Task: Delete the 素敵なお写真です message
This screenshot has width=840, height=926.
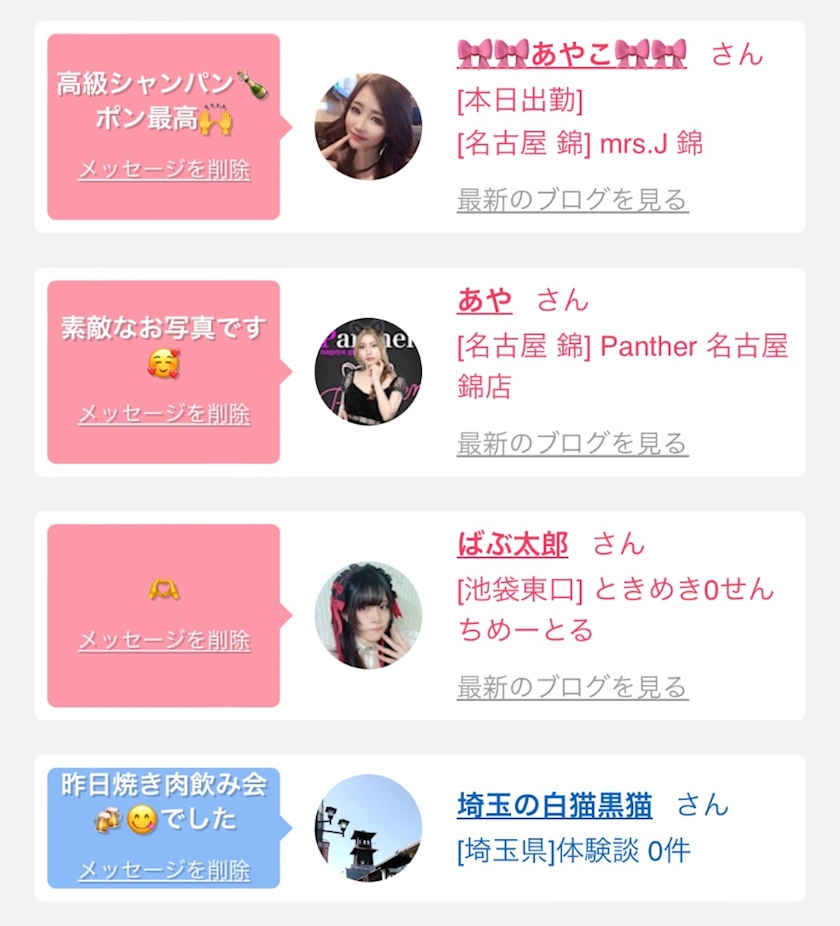Action: coord(164,413)
